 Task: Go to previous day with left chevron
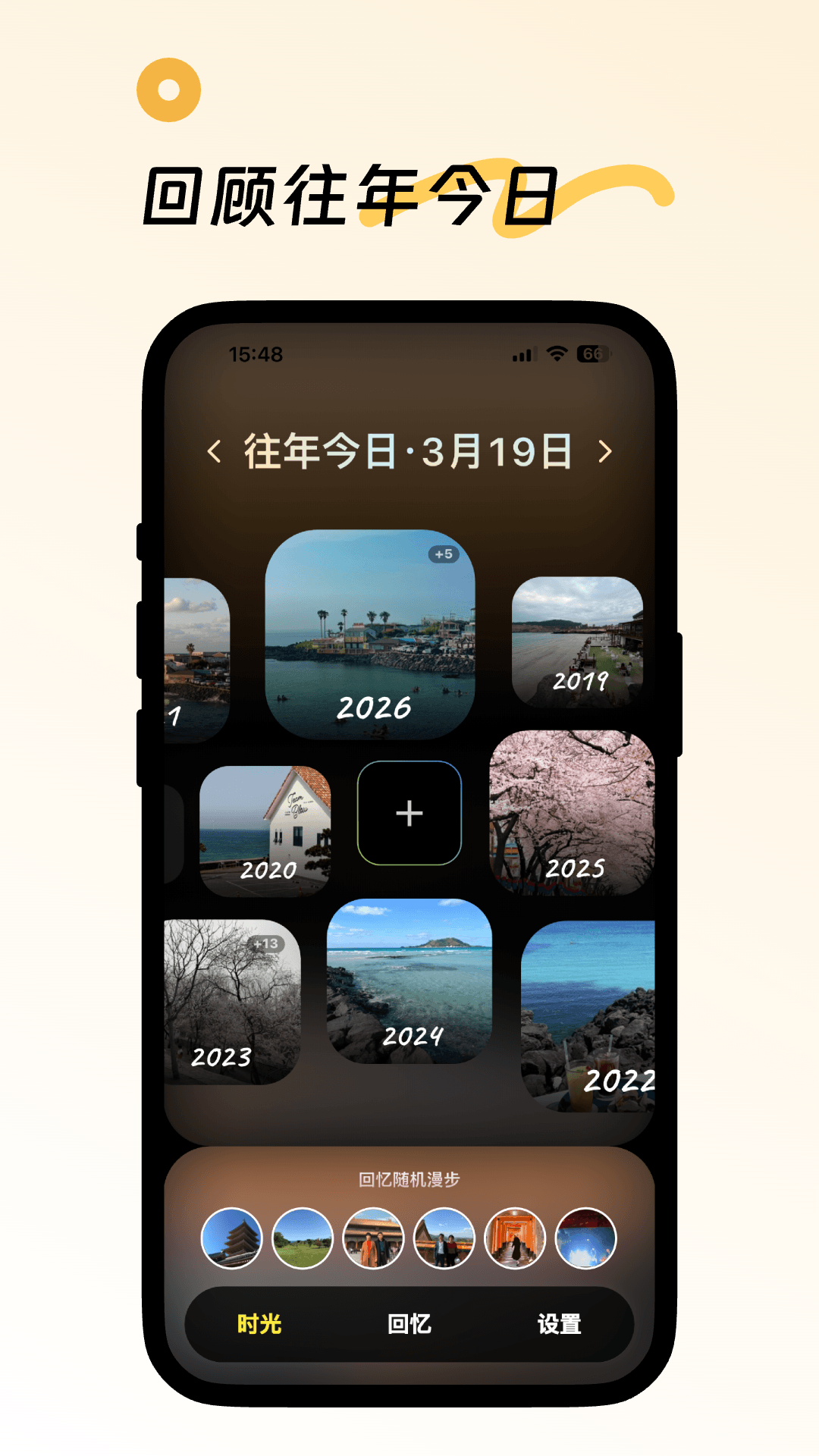coord(216,450)
